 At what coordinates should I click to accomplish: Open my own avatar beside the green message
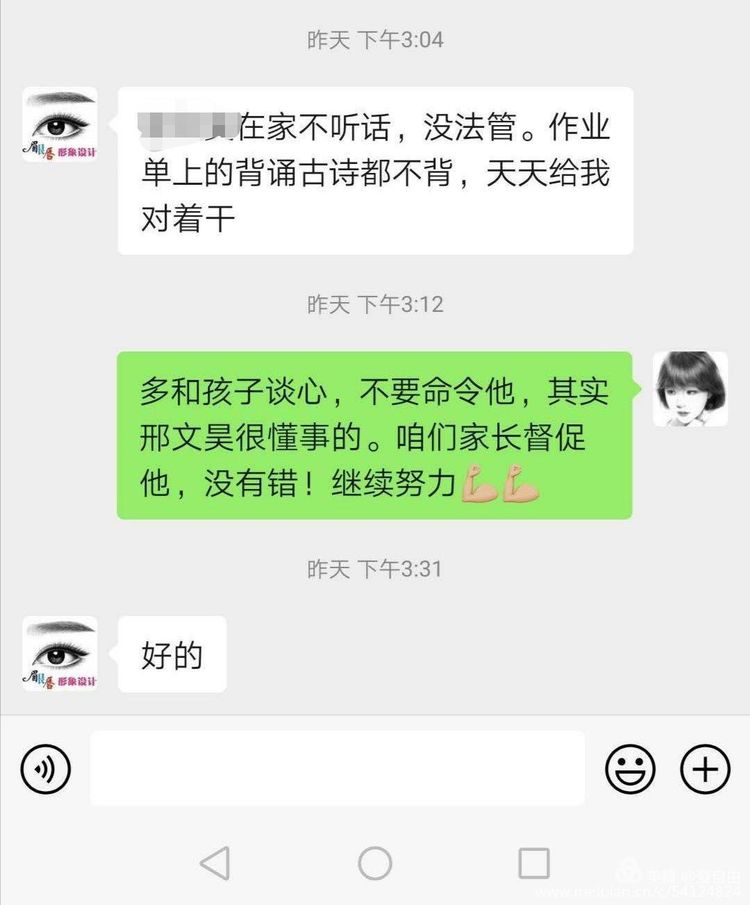689,389
